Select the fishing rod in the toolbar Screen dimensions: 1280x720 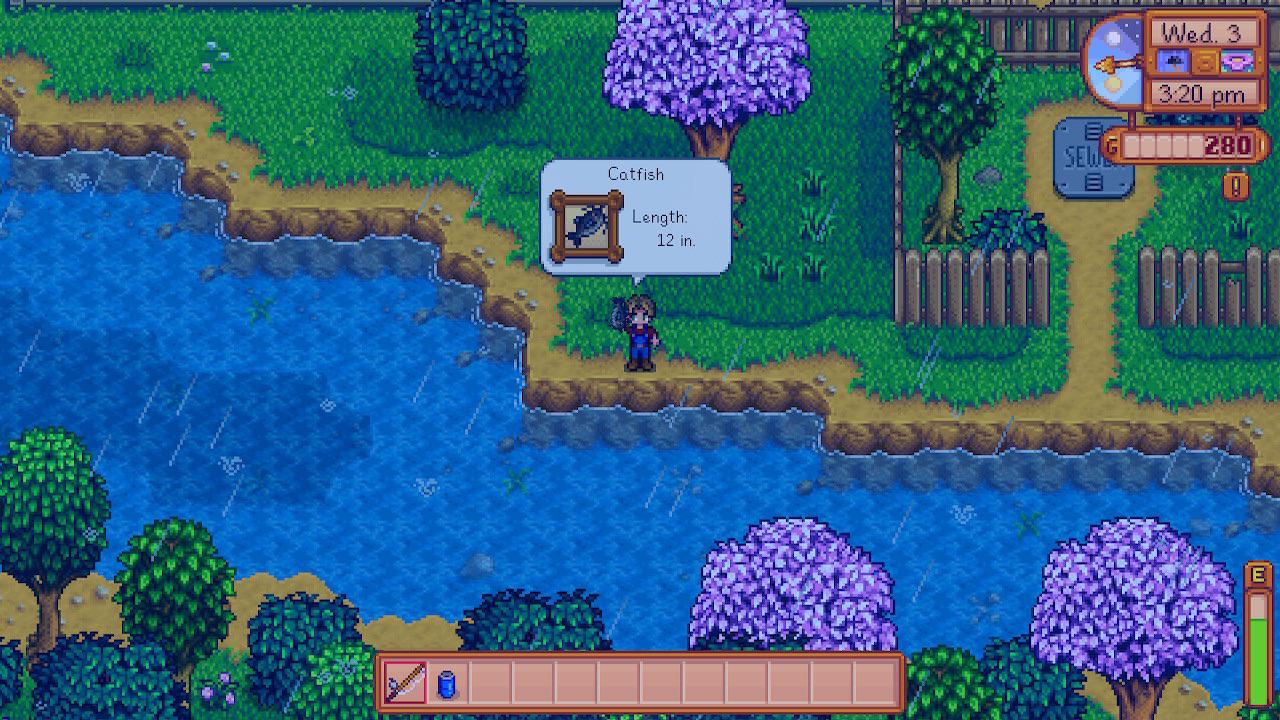click(405, 683)
